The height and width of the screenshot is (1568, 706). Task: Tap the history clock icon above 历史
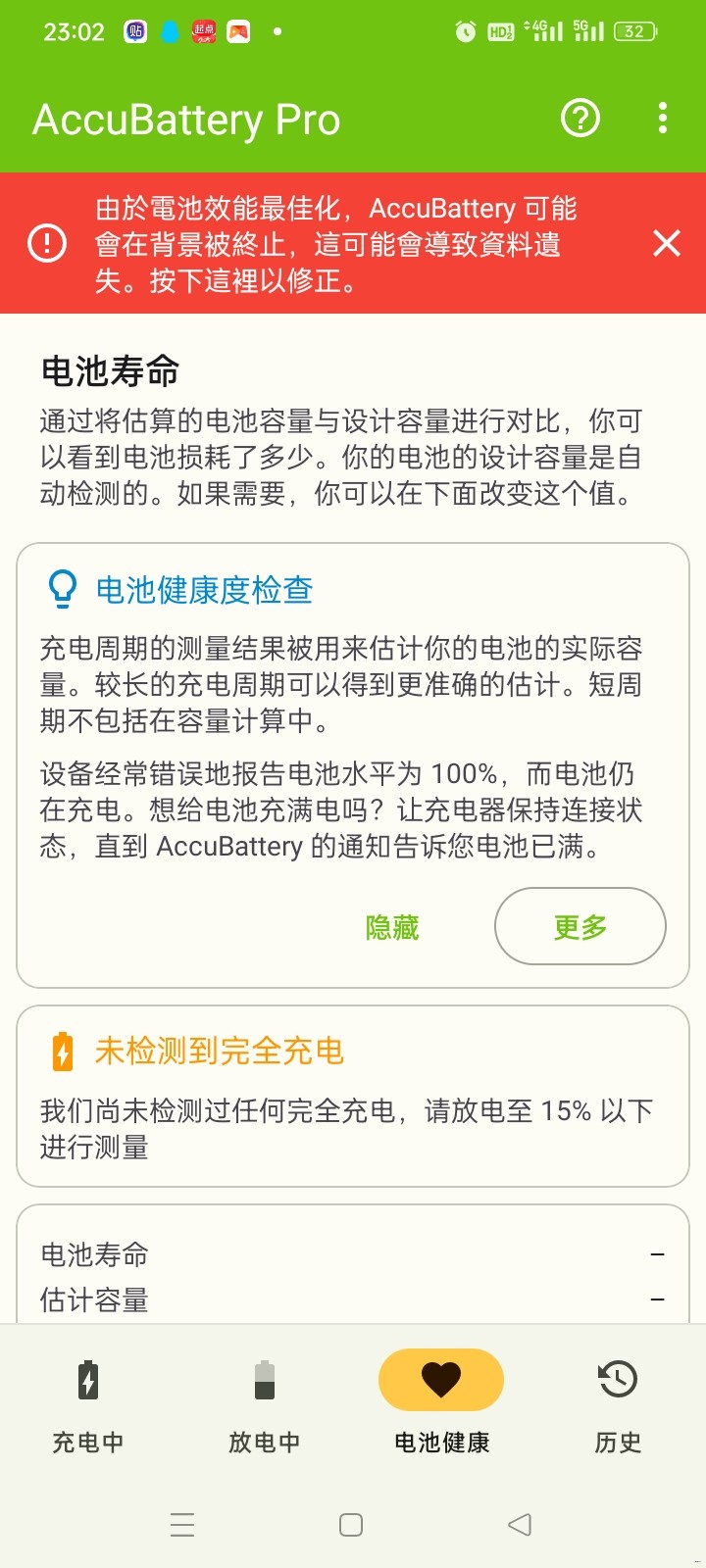pos(617,1379)
